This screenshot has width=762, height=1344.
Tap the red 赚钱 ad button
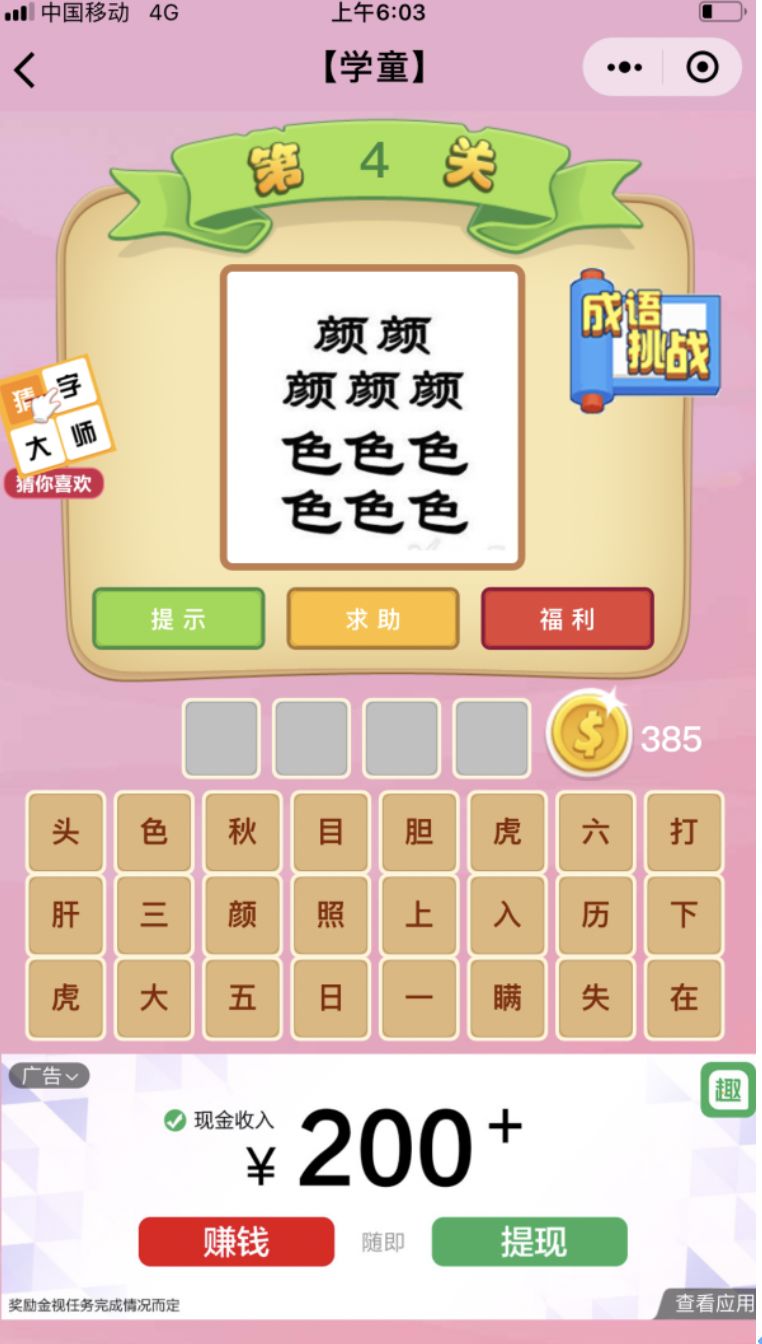(236, 1241)
